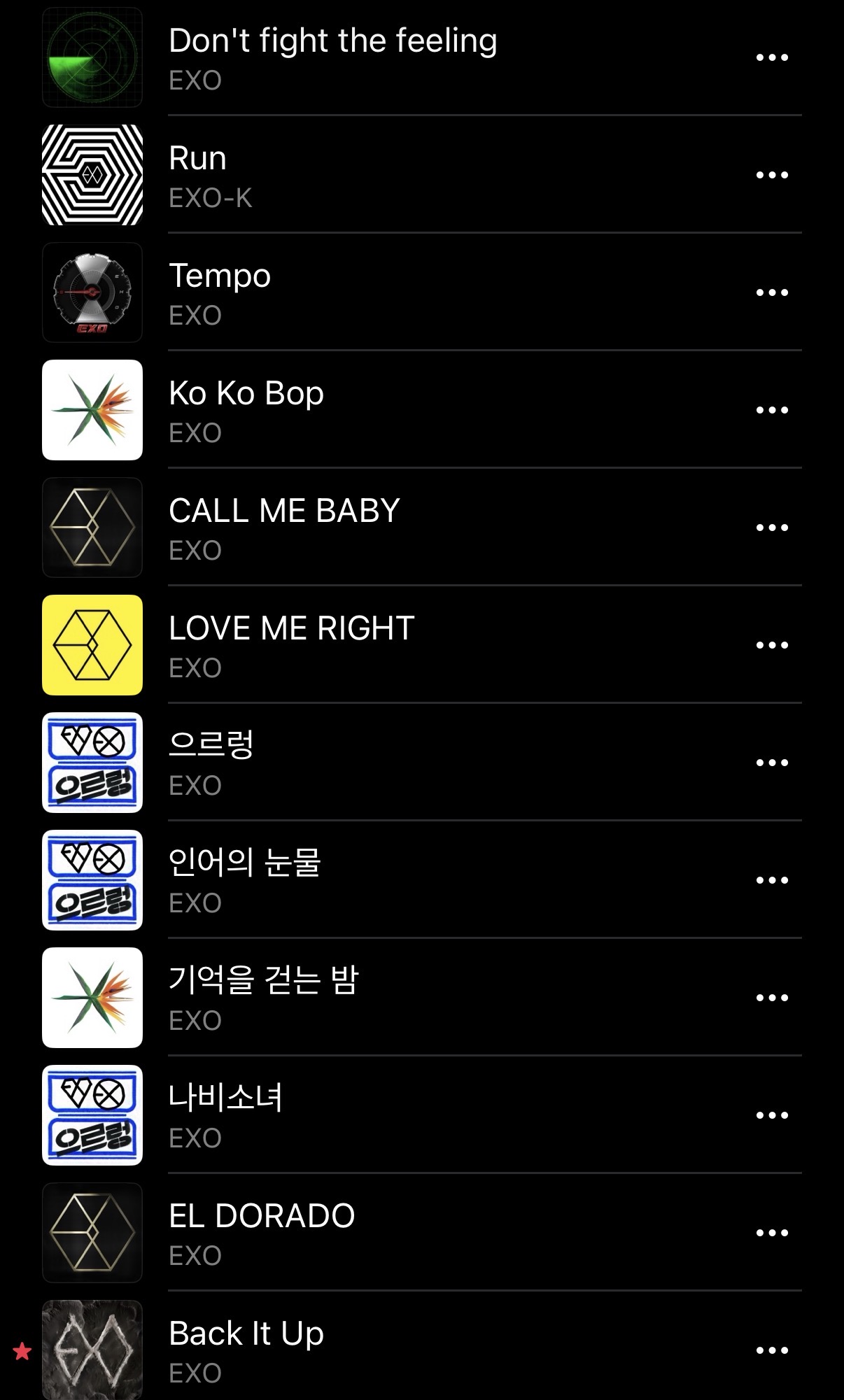Show the three-dot menu for Tempo
This screenshot has height=1400, width=844.
(772, 292)
